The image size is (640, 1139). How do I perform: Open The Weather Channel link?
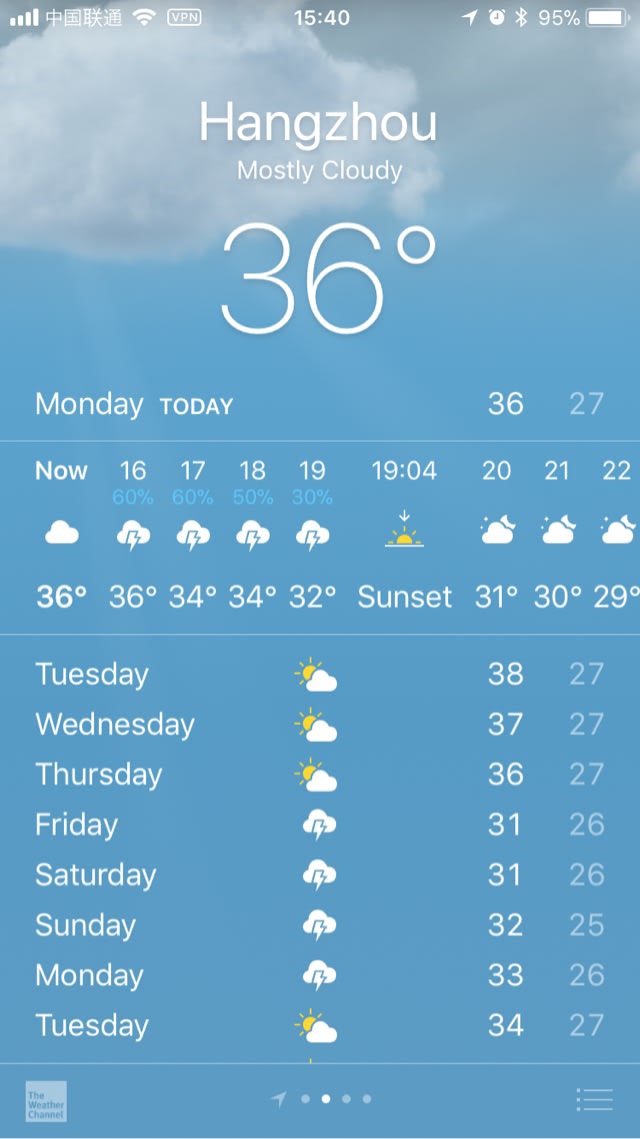(x=46, y=1101)
